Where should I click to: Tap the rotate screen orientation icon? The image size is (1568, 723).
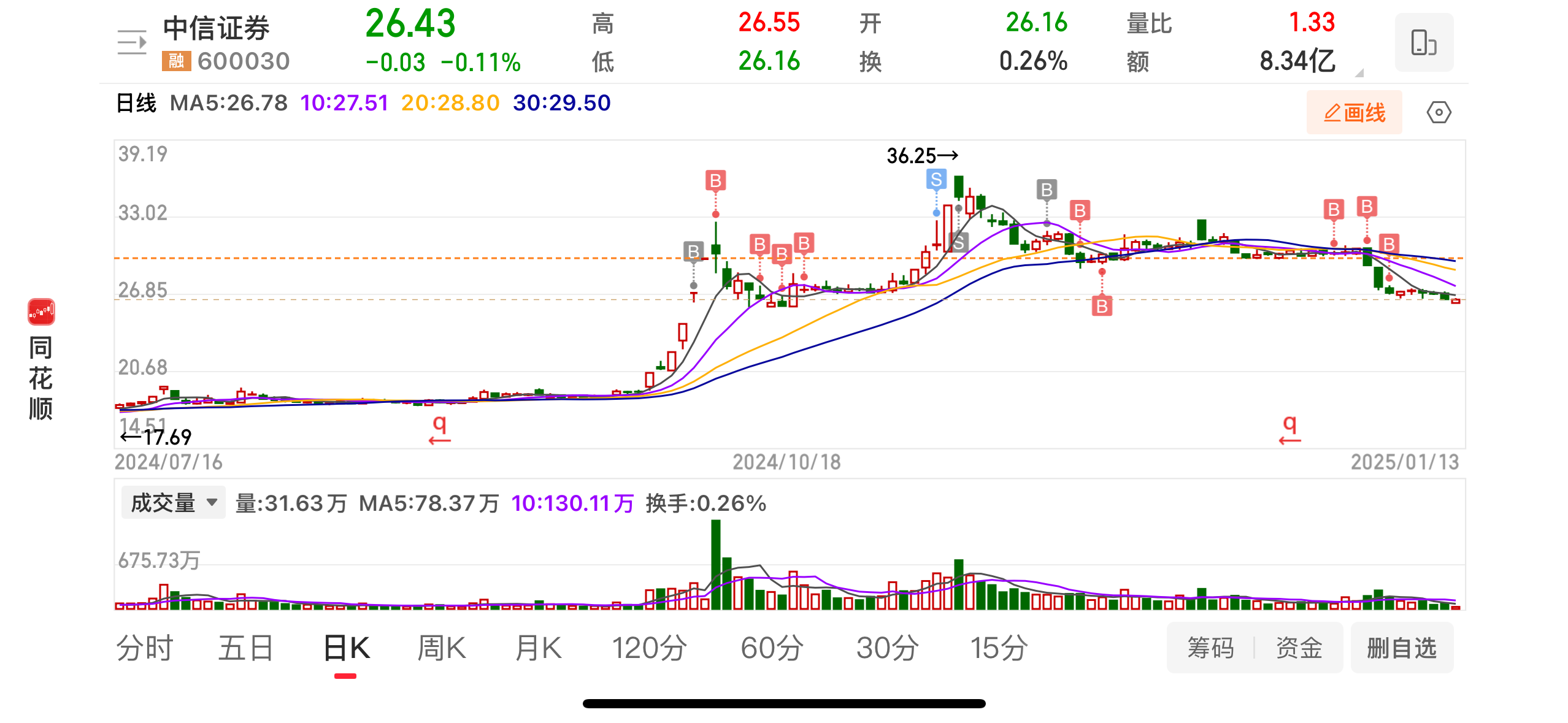1423,42
